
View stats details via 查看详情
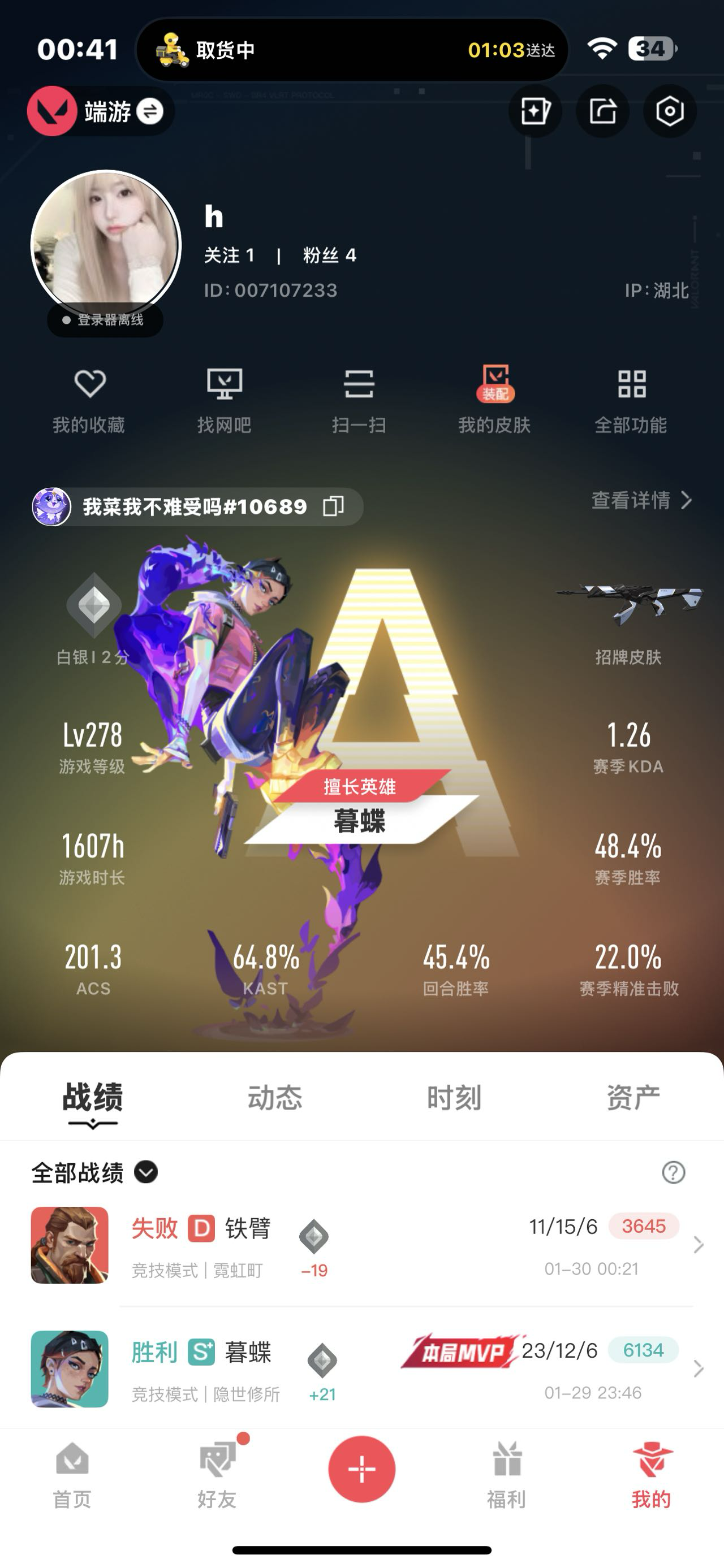pyautogui.click(x=641, y=500)
